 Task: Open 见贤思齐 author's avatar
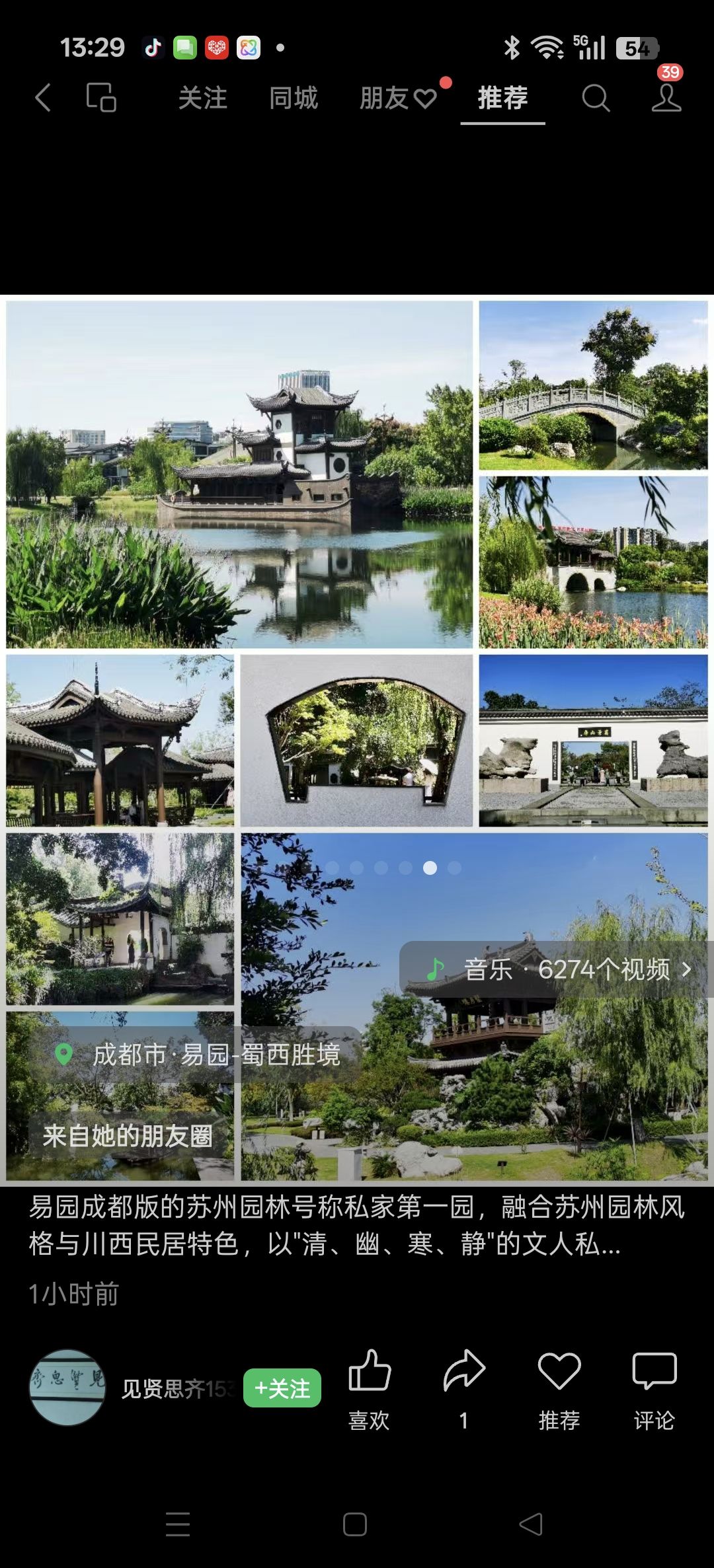67,1388
